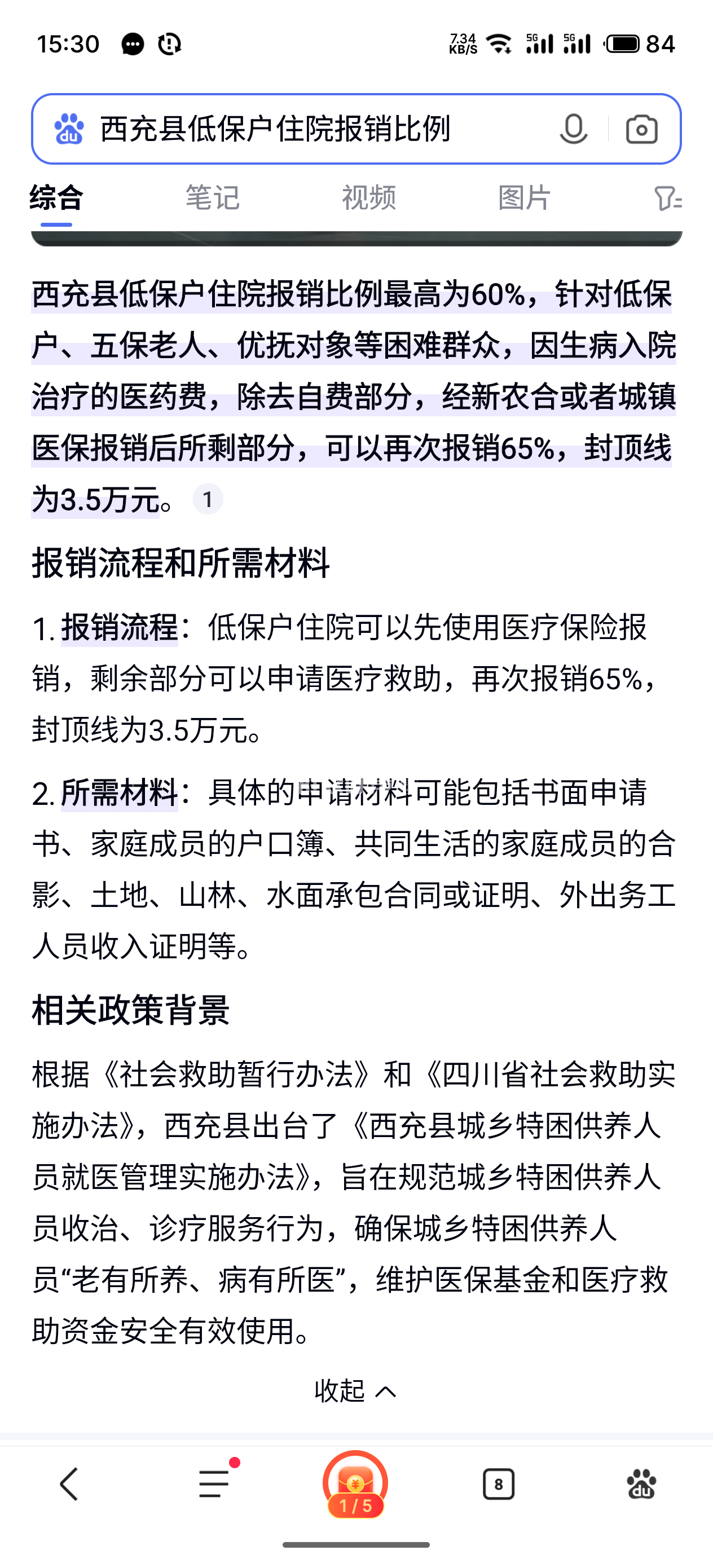This screenshot has width=713, height=1568.
Task: Switch to the 笔记 tab
Action: coord(213,198)
